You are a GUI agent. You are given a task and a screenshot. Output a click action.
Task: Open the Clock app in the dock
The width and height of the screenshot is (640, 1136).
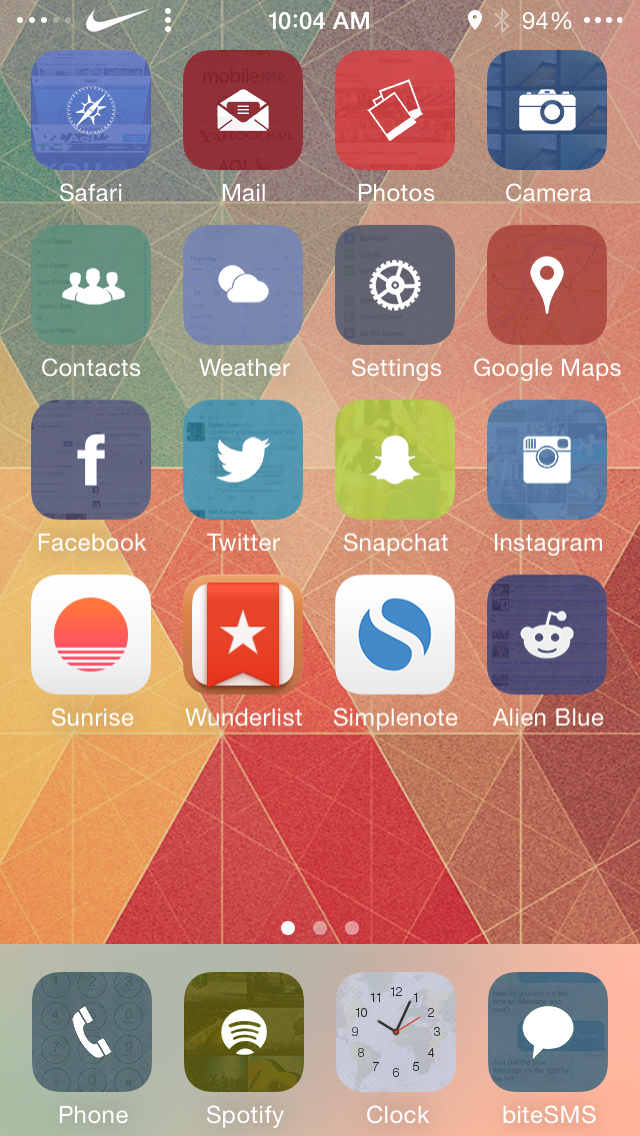point(396,1032)
